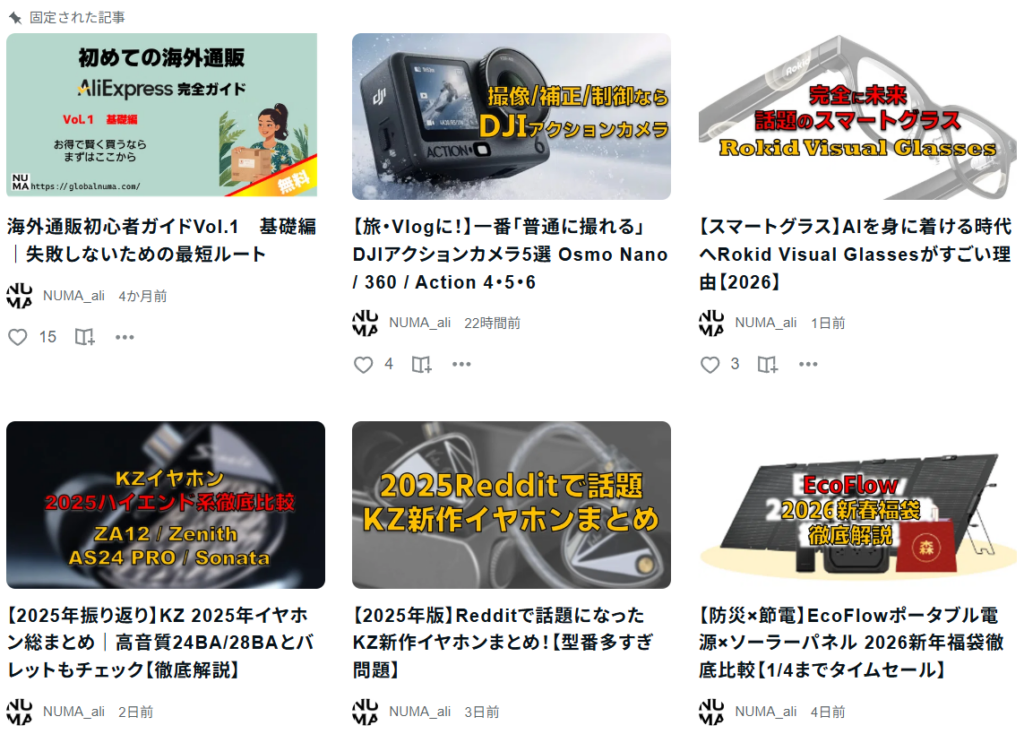
Task: Open more options for AliExpress guide article
Action: pos(124,337)
